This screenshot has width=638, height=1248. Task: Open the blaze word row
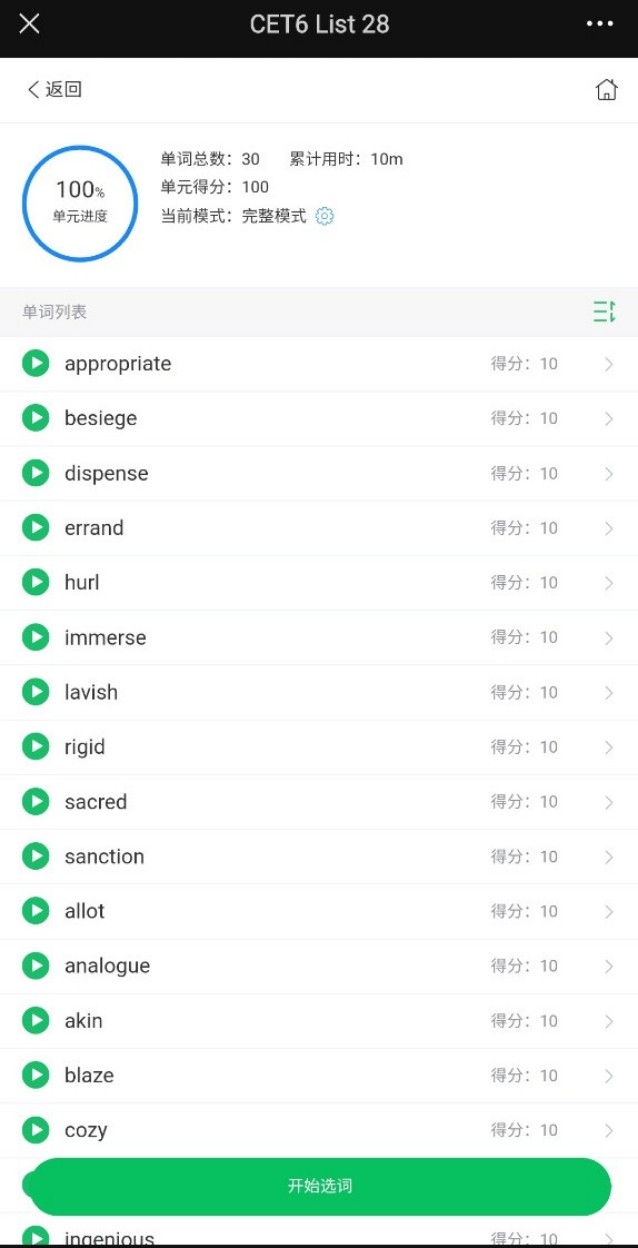(x=319, y=1075)
